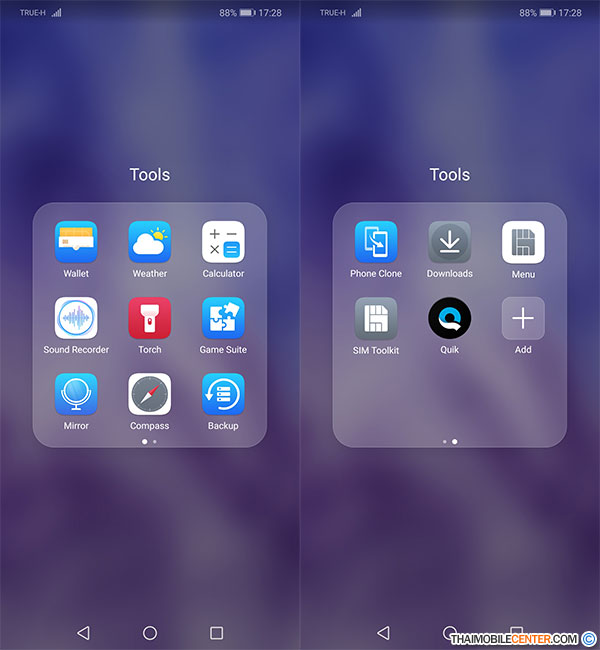Open the Wallet app
The image size is (600, 650).
[76, 242]
